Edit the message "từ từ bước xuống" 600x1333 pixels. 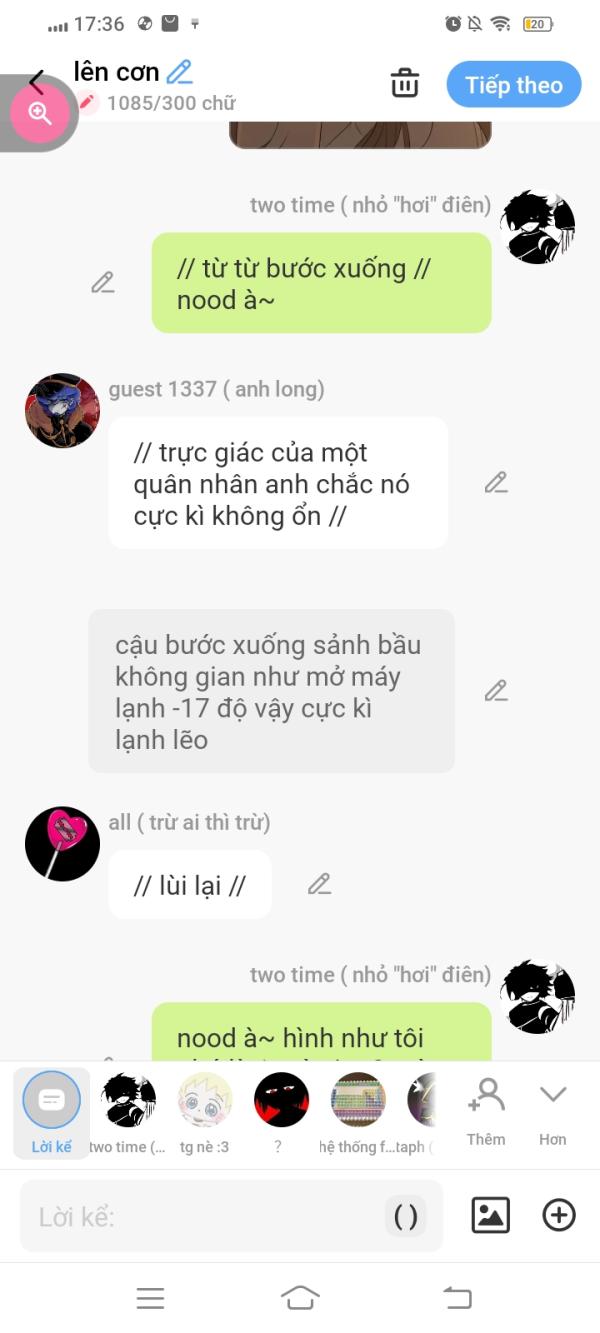coord(103,283)
